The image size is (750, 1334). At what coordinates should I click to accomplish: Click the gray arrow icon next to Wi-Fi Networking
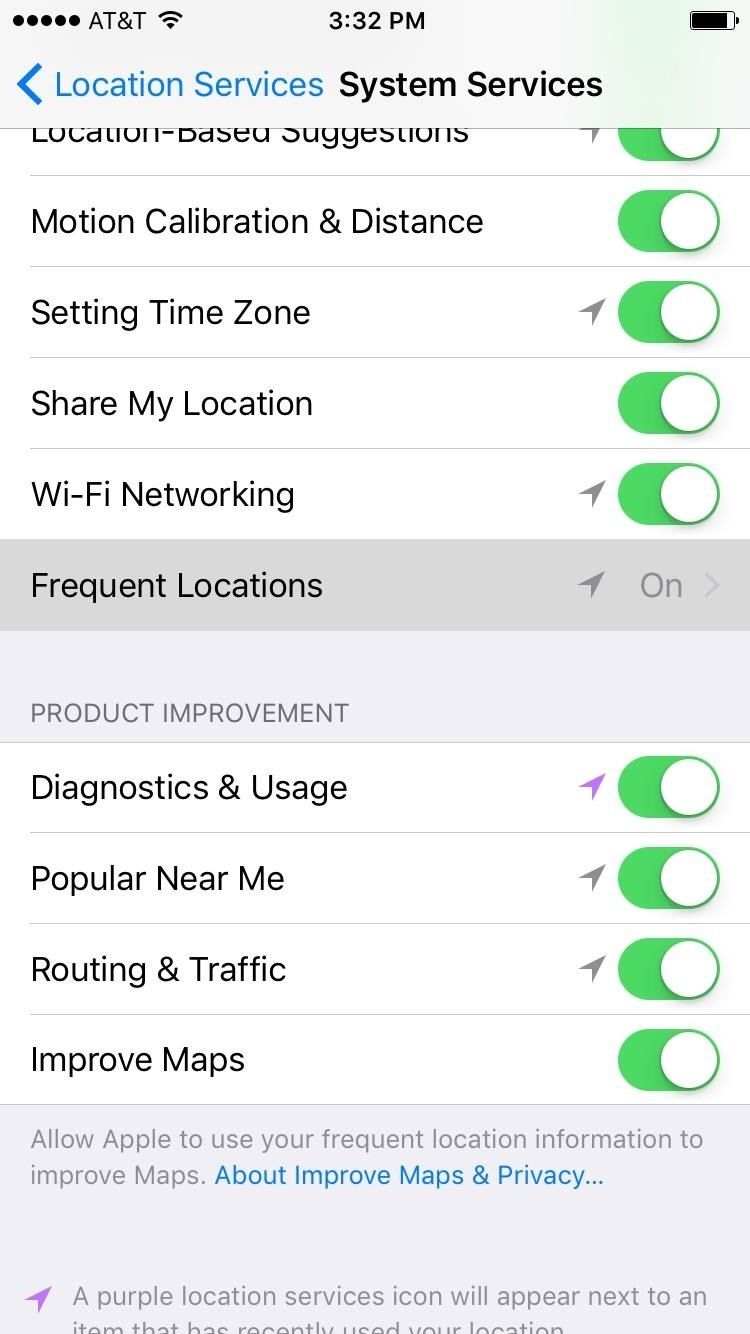click(591, 493)
